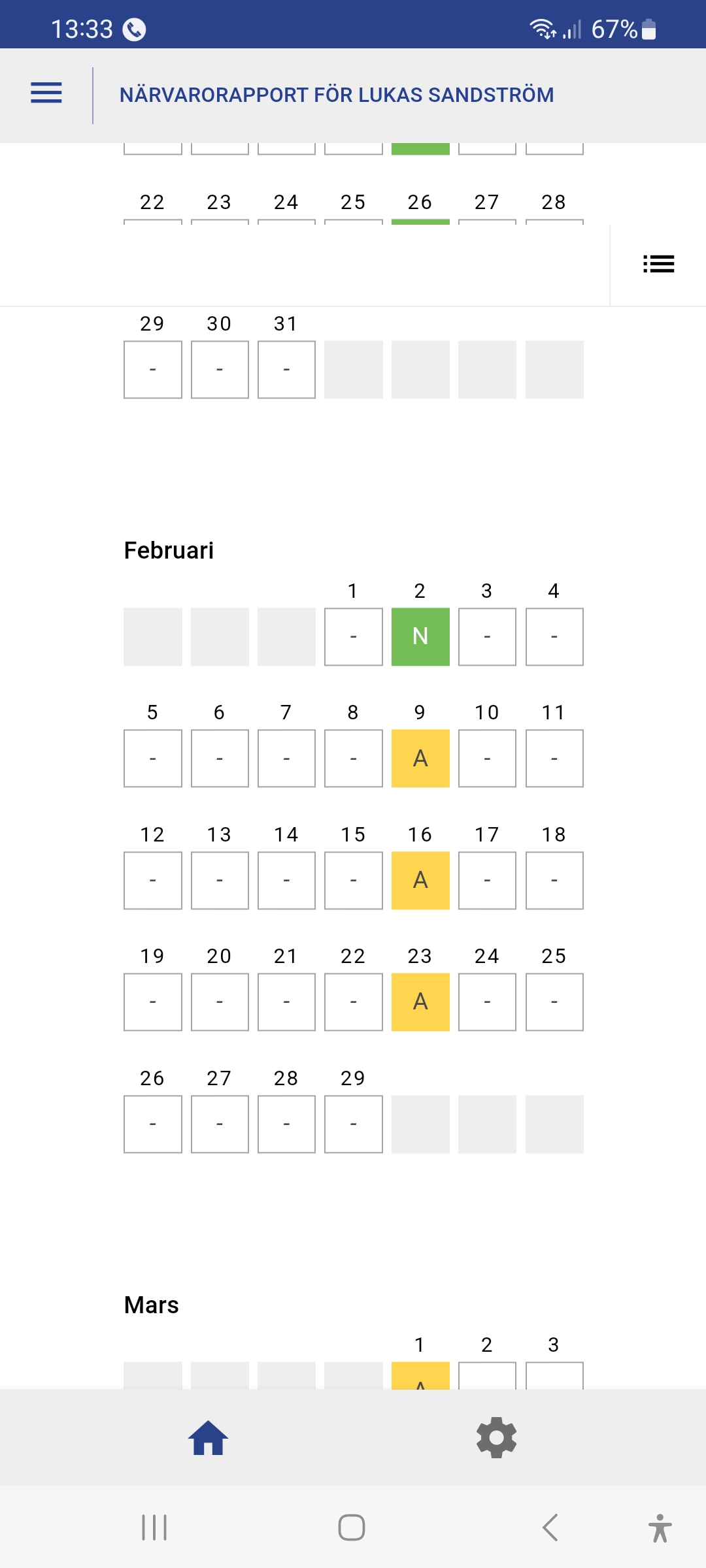Open the absence marked on Februari 9
This screenshot has height=1568, width=706.
click(420, 759)
